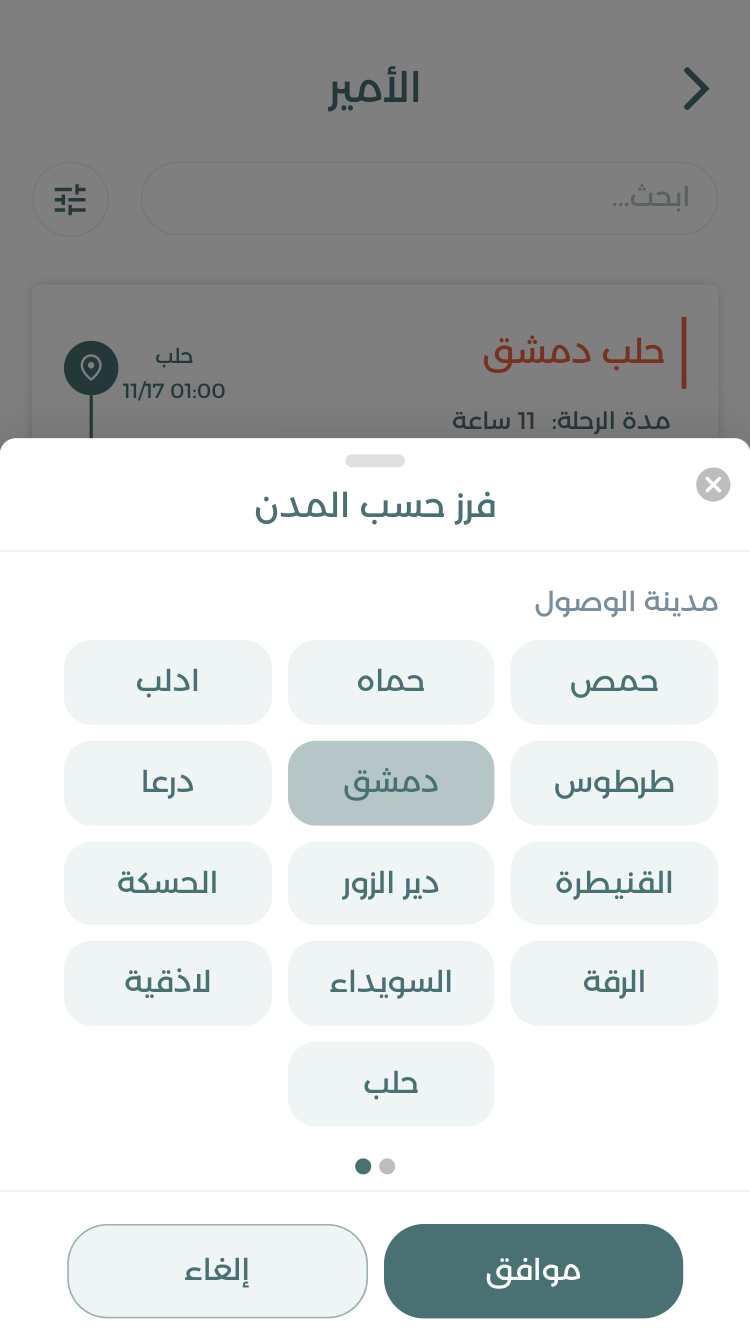The image size is (750, 1334).
Task: Choose القنيطرة chip
Action: [x=614, y=883]
